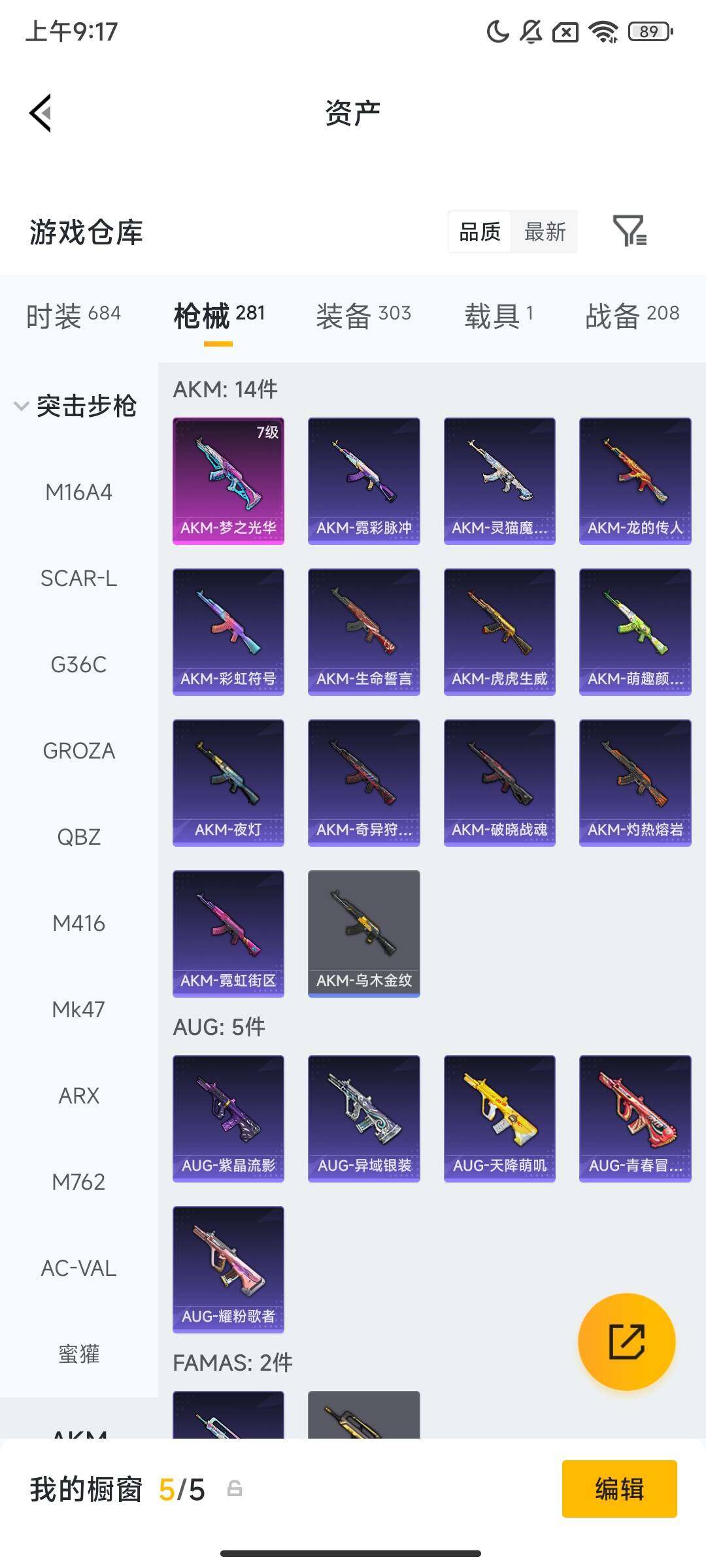View the AKM-龙的传人 skin
This screenshot has width=706, height=1568.
635,481
